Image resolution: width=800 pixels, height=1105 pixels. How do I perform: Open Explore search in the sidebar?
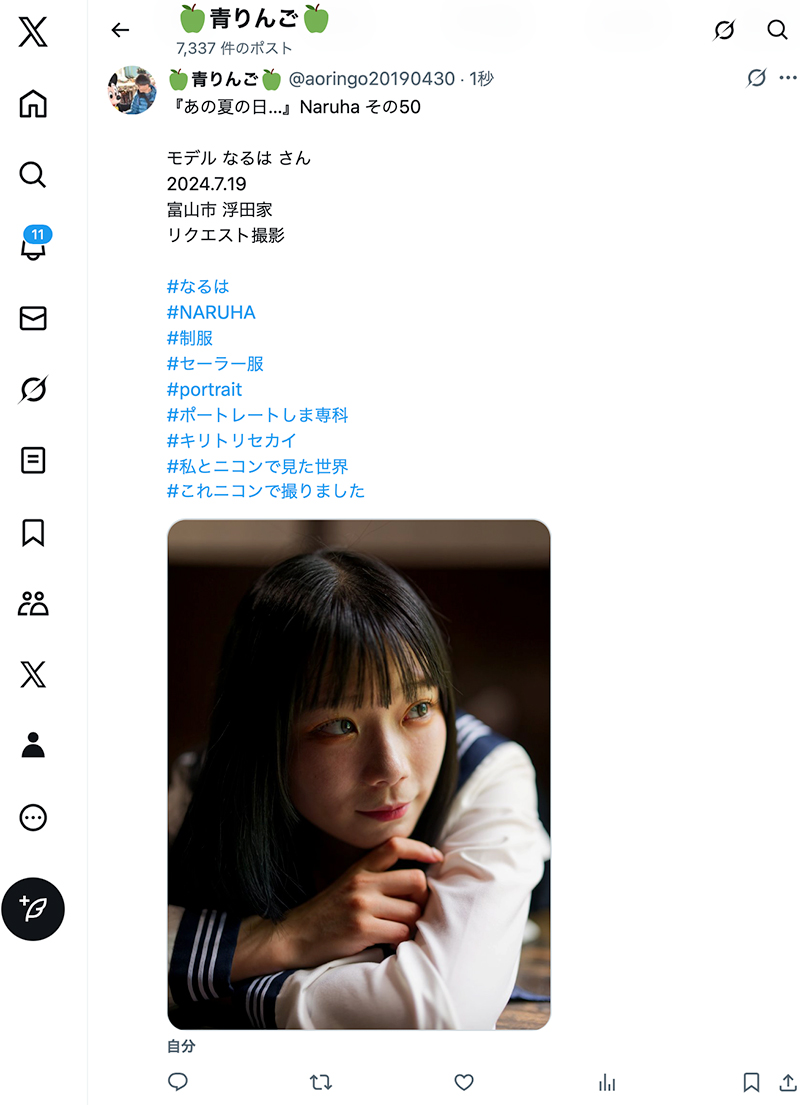tap(33, 175)
